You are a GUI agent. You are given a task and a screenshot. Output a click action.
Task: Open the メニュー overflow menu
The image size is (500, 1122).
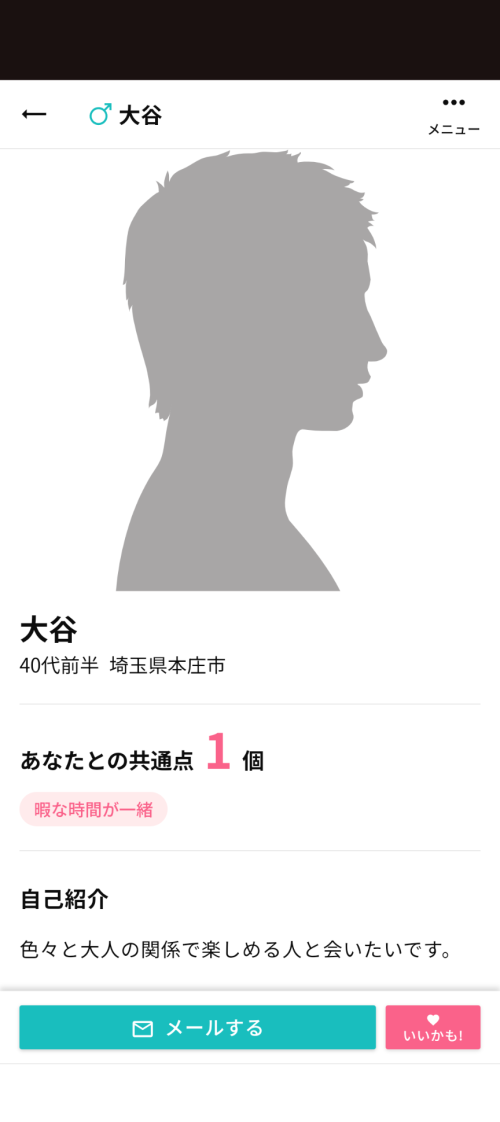454,115
